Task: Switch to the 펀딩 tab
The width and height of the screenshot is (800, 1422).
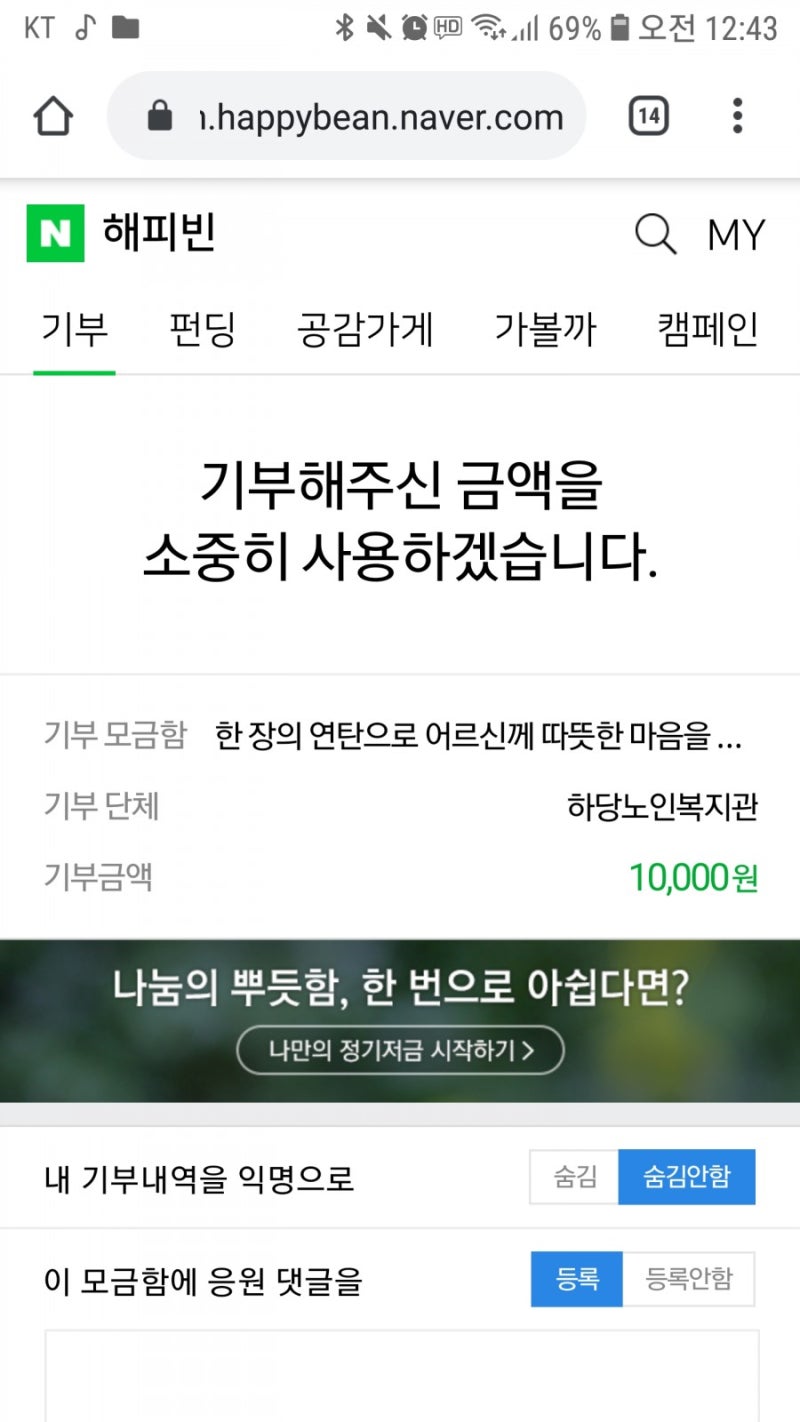Action: coord(204,329)
